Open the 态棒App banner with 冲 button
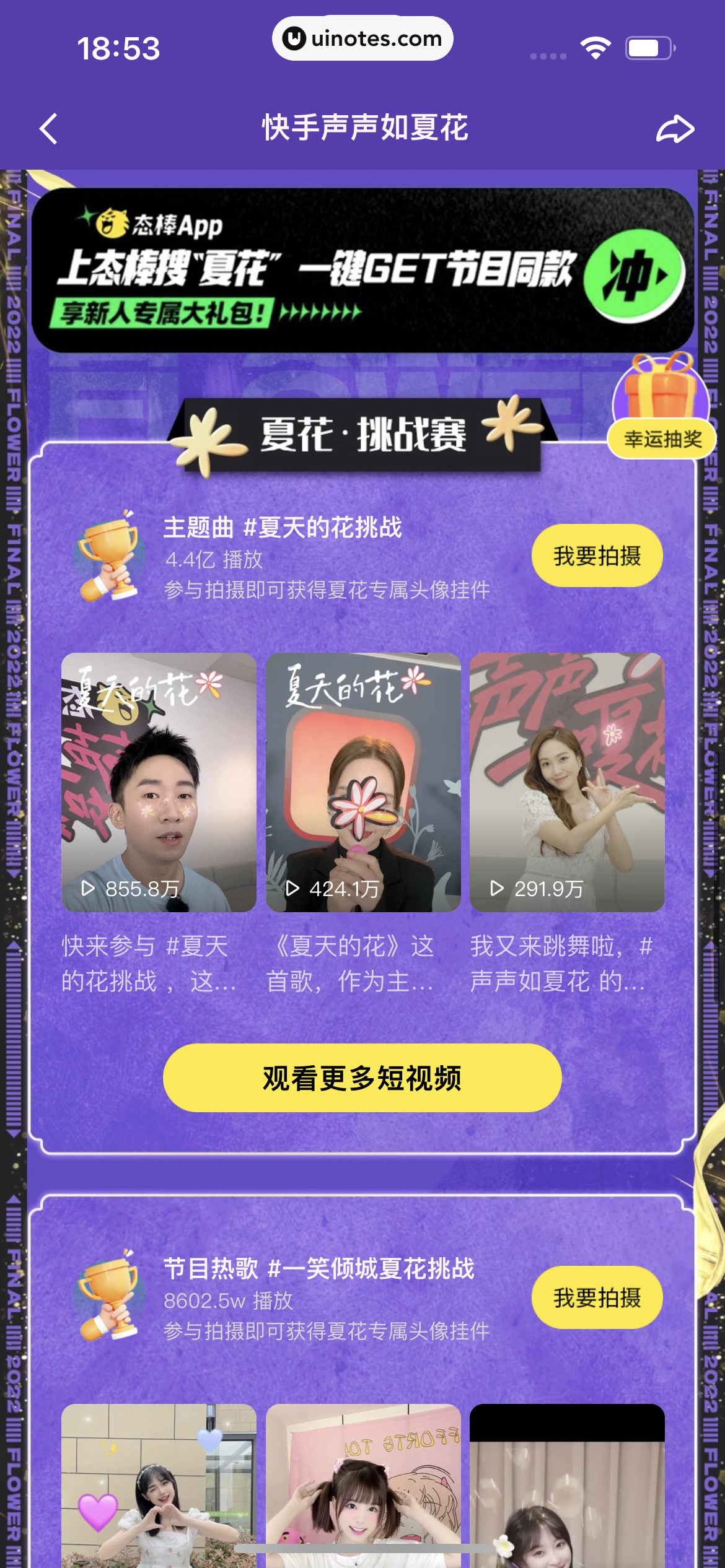Image resolution: width=725 pixels, height=1568 pixels. click(633, 274)
